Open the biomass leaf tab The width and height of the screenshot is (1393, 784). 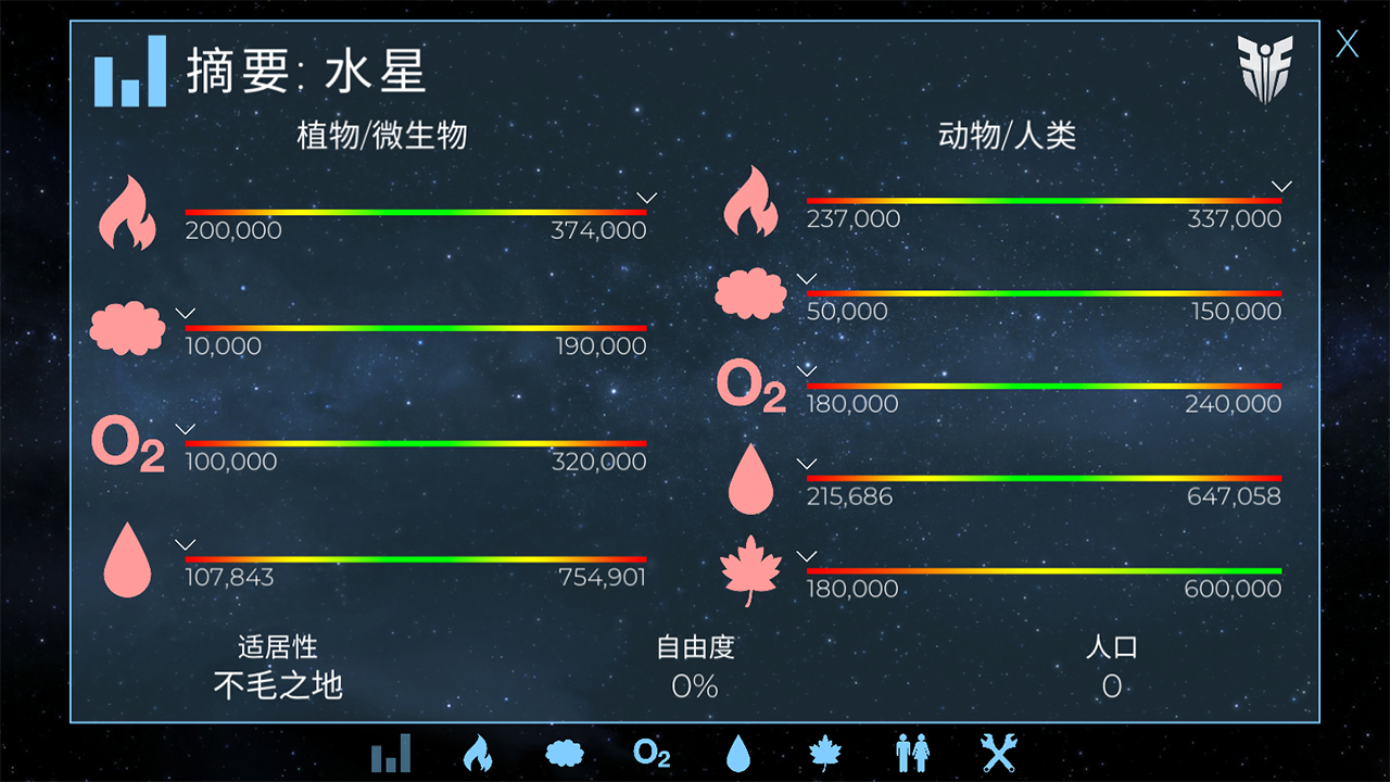click(826, 753)
